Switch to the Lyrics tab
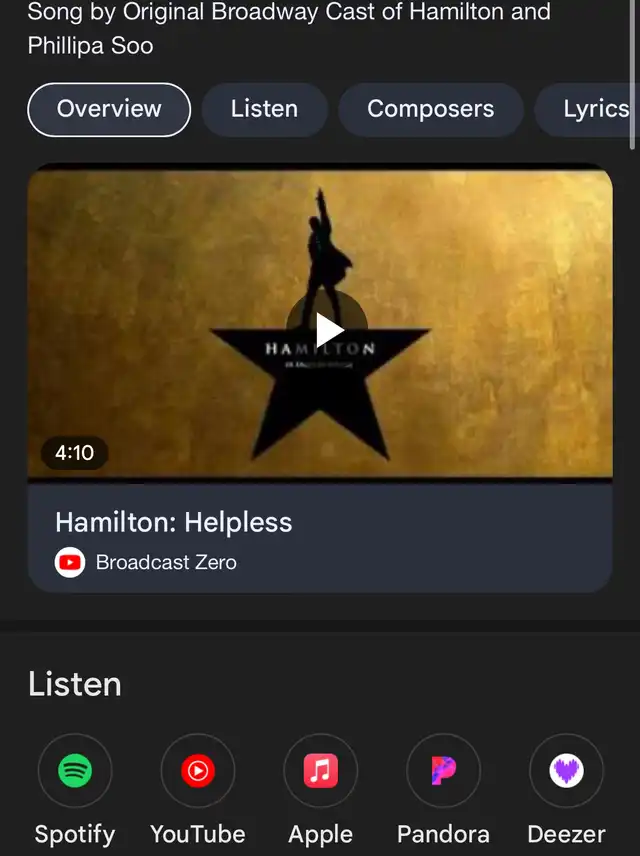Image resolution: width=640 pixels, height=856 pixels. click(594, 109)
